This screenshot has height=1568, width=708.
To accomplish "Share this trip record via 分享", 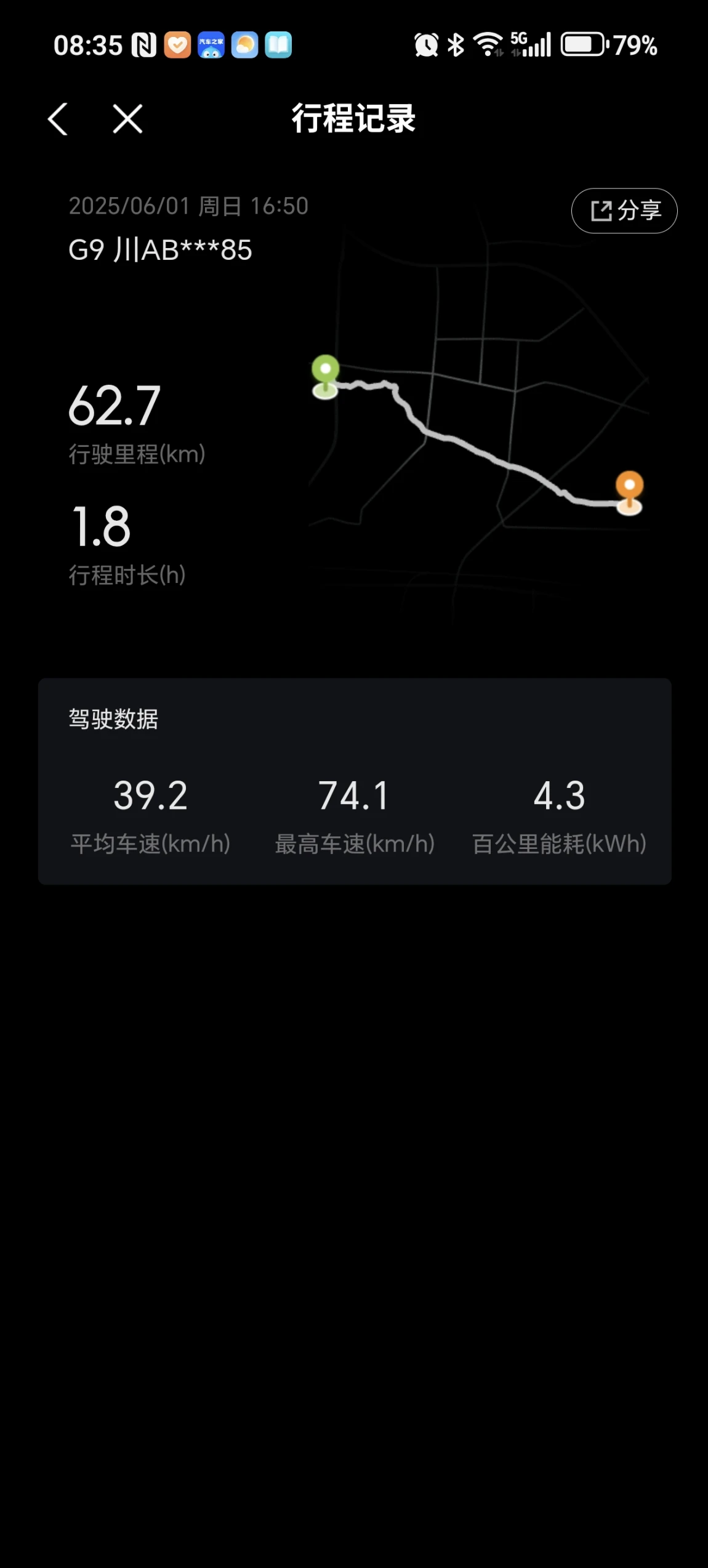I will 624,211.
